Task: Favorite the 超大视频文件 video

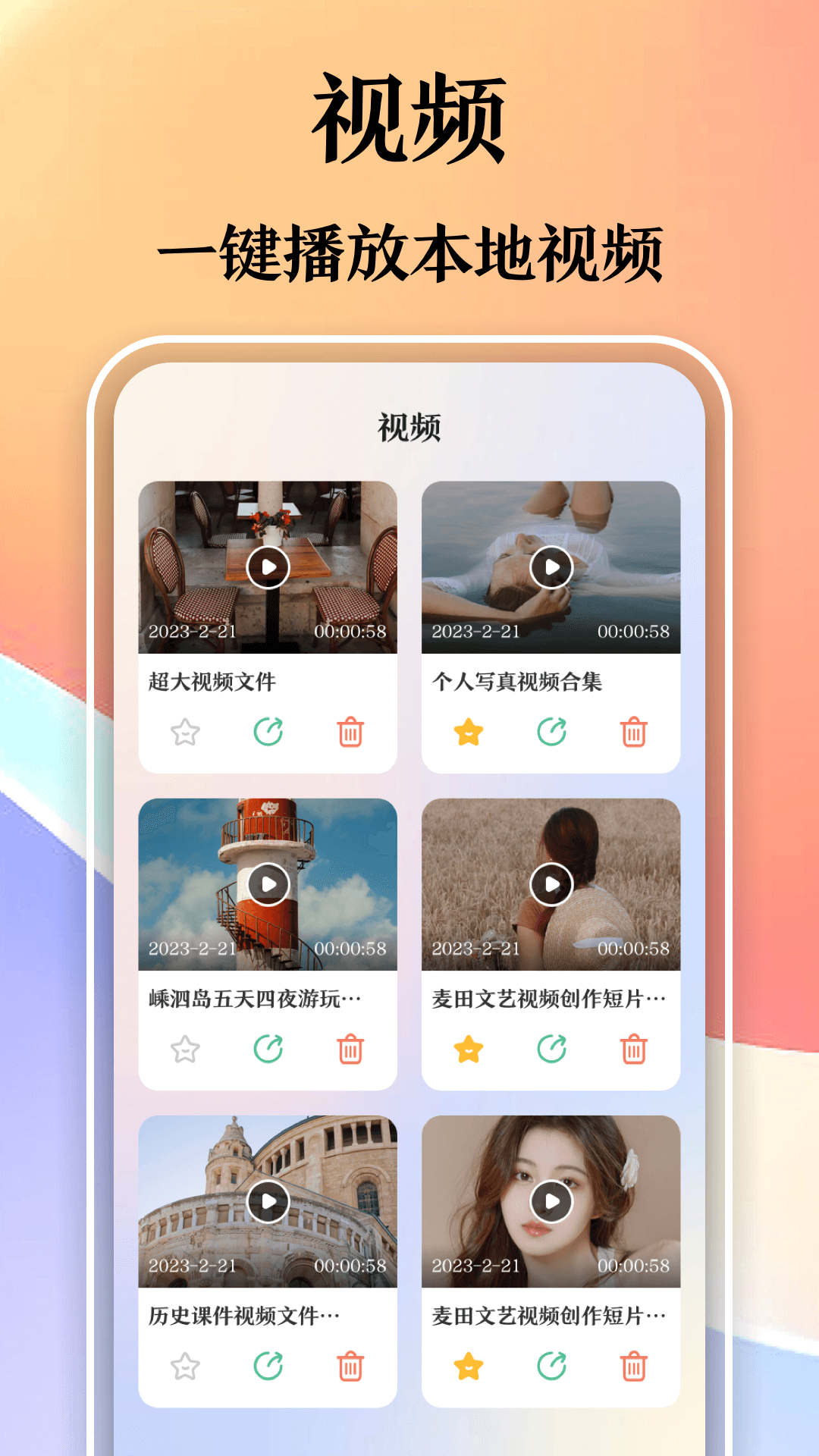Action: (184, 733)
